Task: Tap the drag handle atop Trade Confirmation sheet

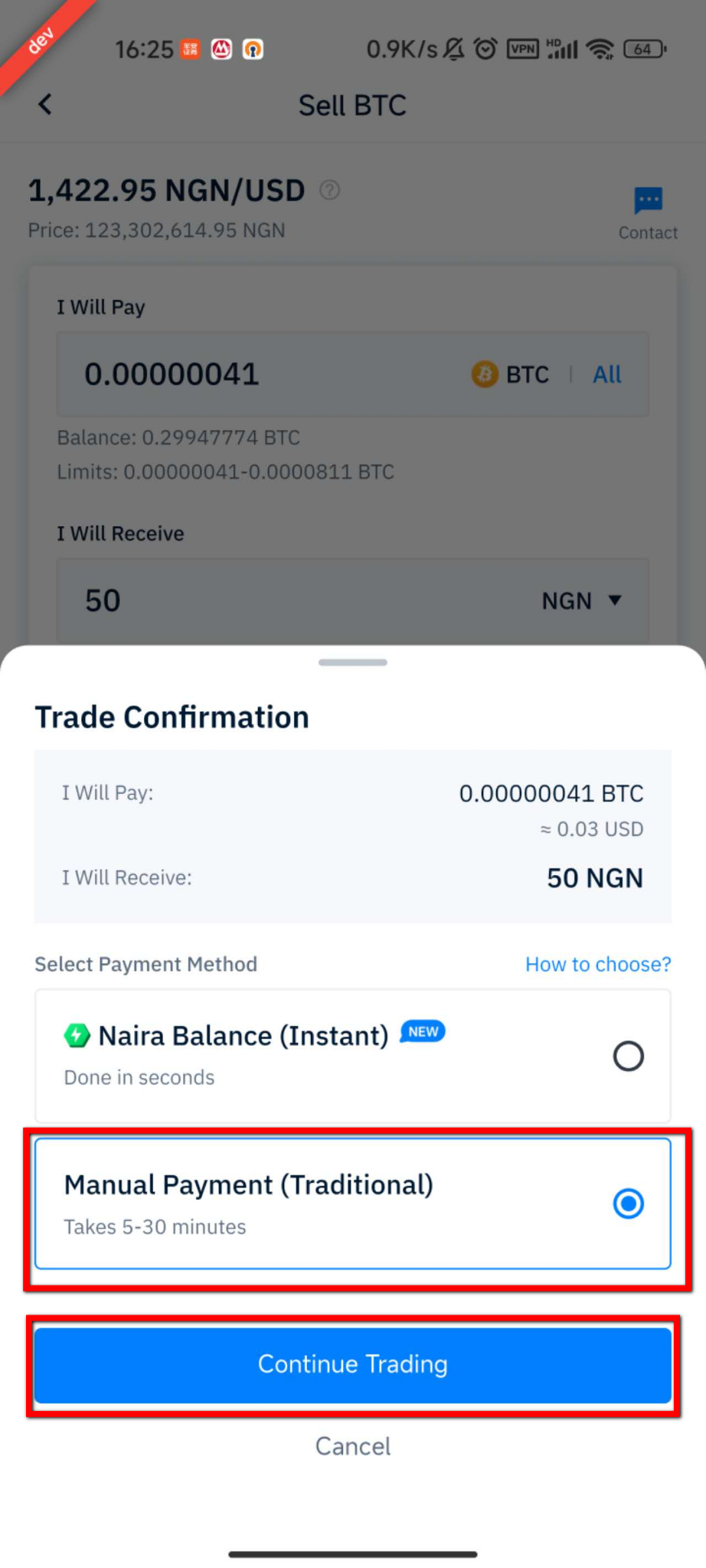Action: pos(352,662)
